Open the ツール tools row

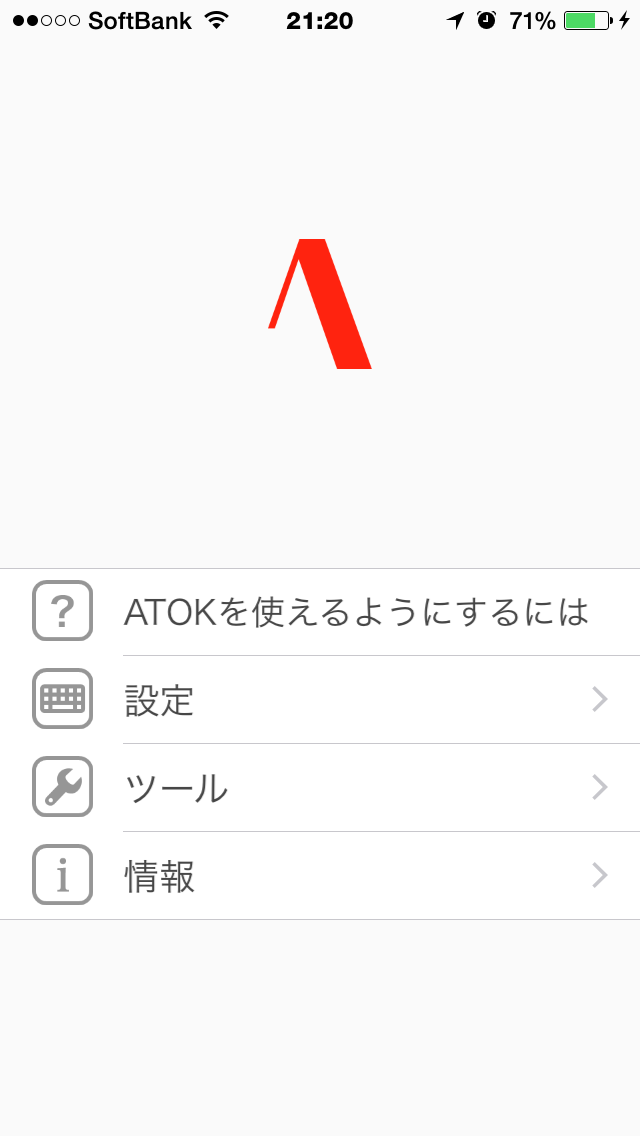(x=320, y=788)
